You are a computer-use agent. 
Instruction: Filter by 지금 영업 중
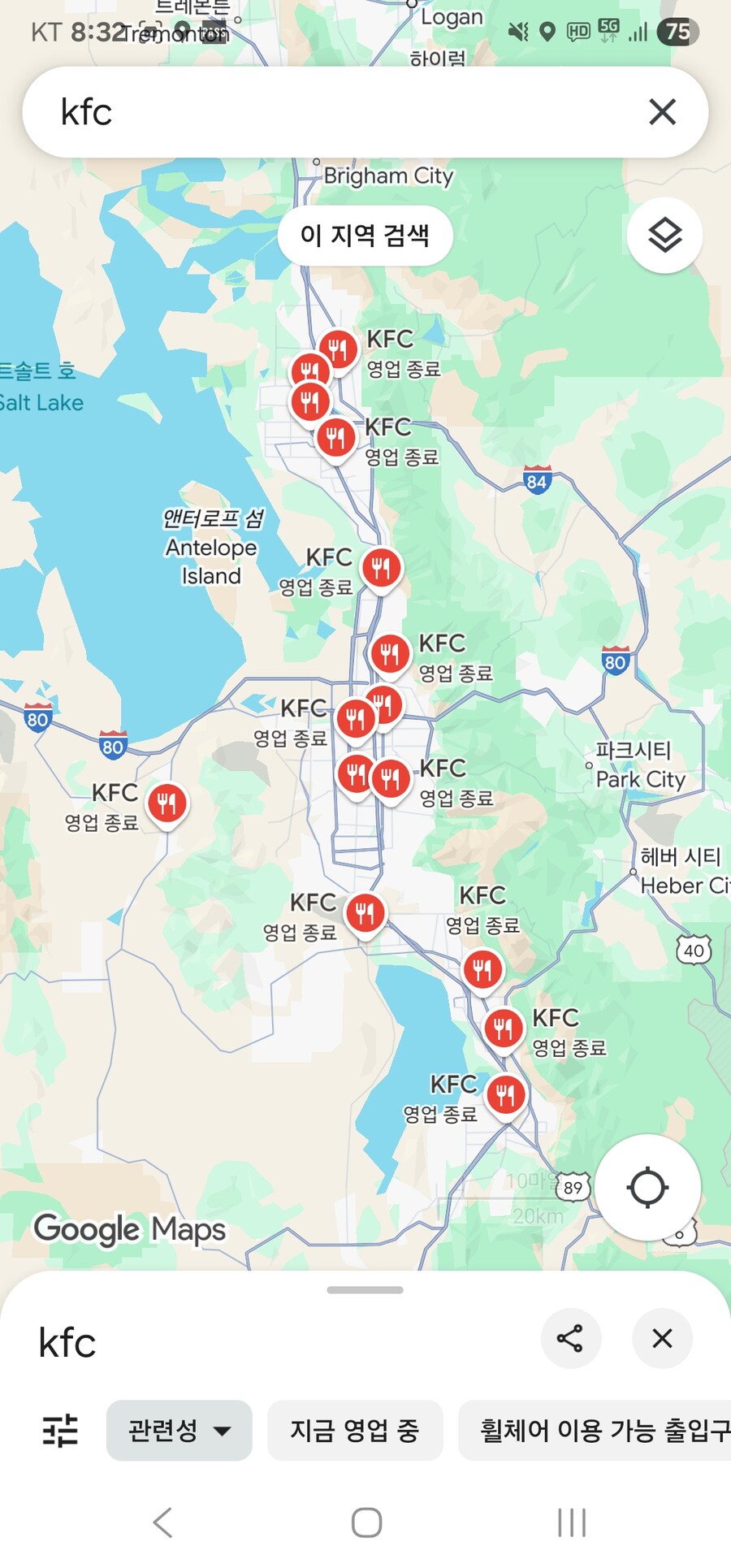click(x=355, y=1430)
